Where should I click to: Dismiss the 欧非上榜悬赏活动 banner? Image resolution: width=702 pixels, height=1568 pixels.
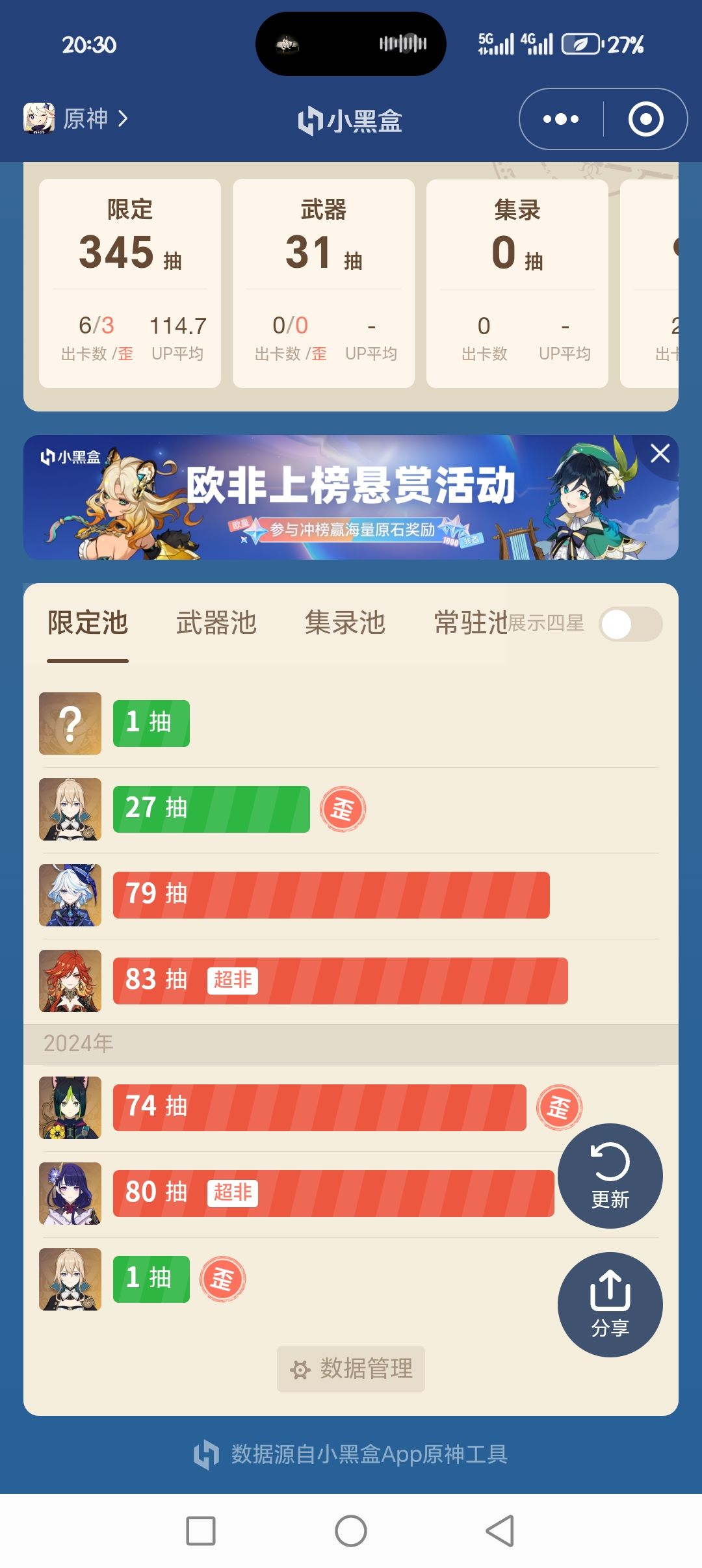[x=660, y=453]
